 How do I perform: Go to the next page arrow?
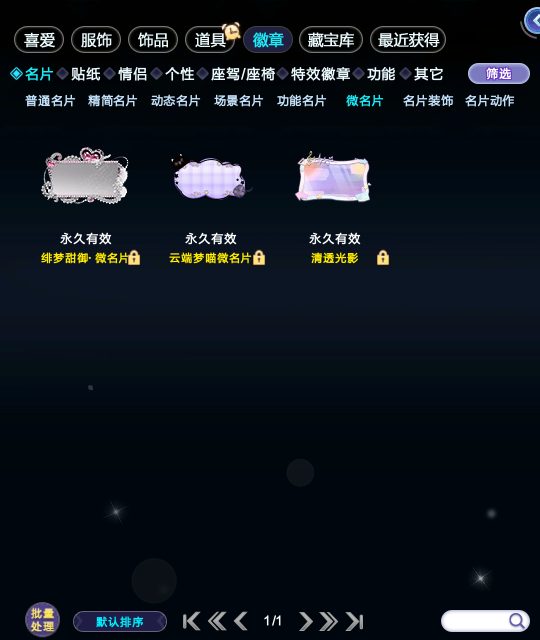pos(305,621)
